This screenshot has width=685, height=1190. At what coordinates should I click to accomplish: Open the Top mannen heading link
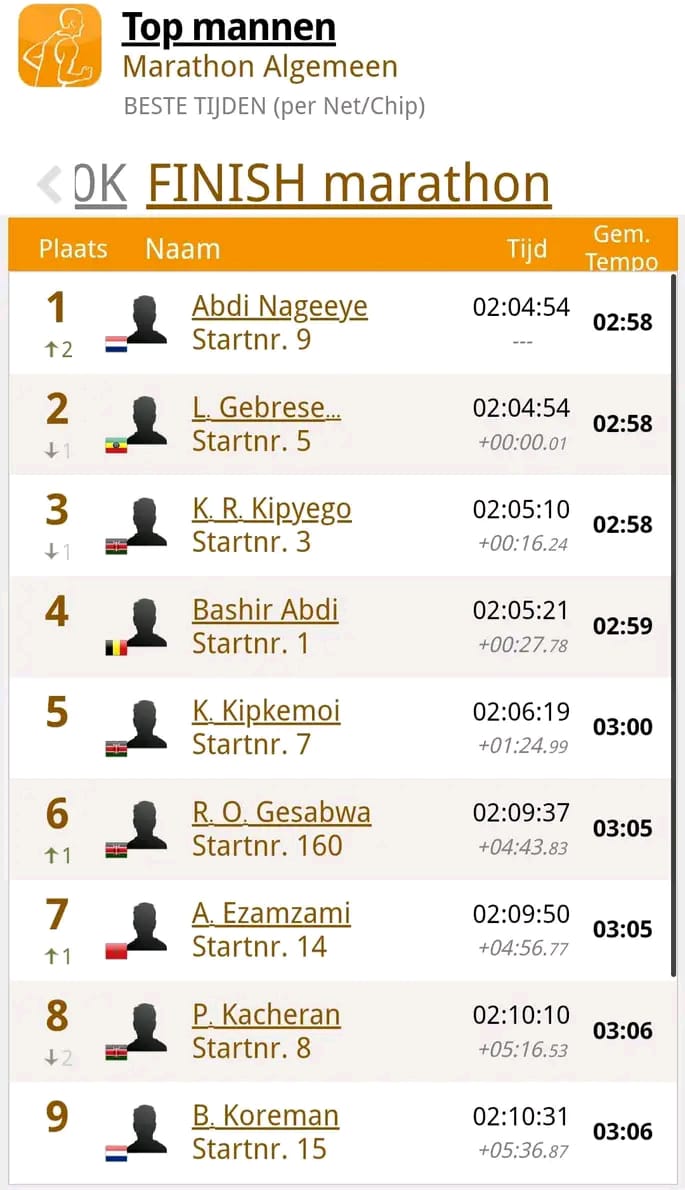(228, 29)
